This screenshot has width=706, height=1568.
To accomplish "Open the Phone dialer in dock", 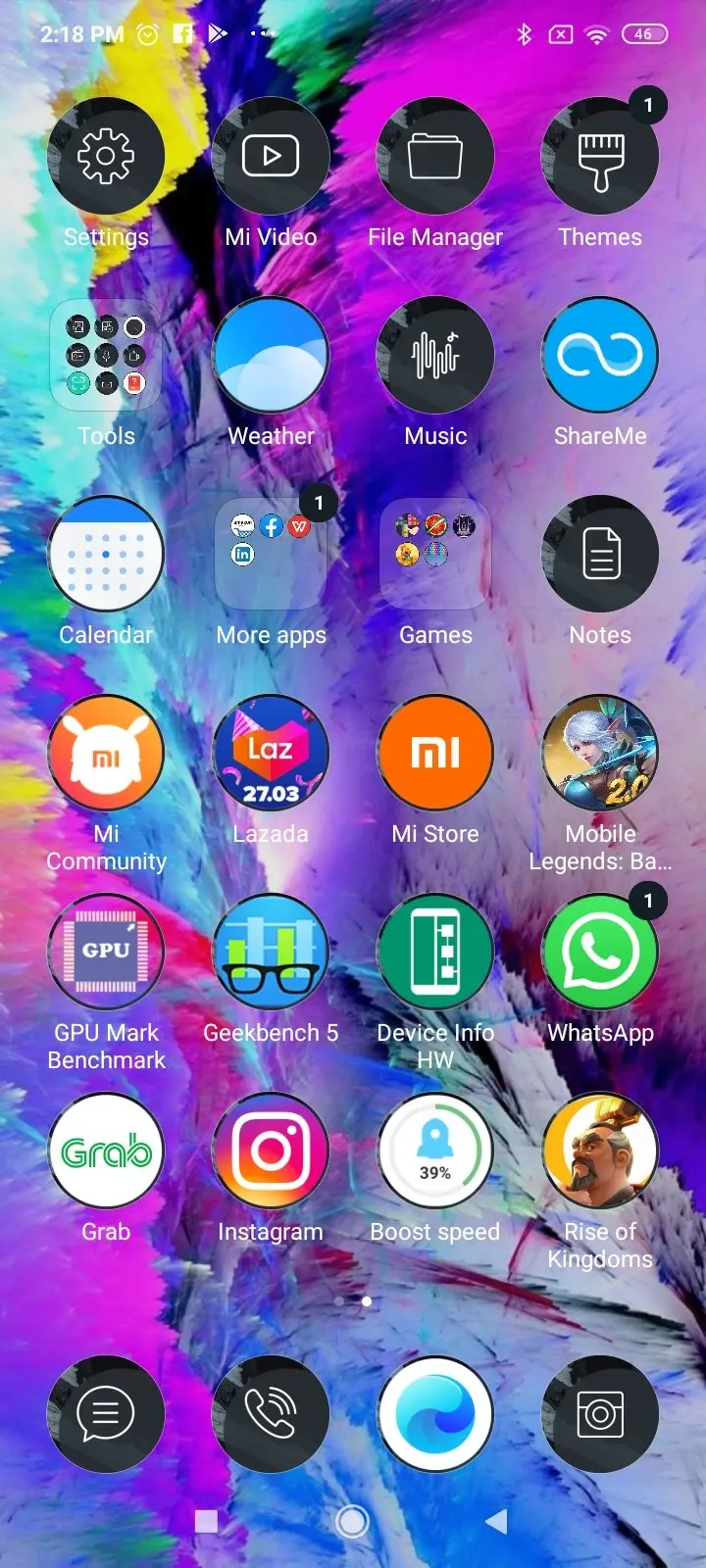I will tap(271, 1414).
